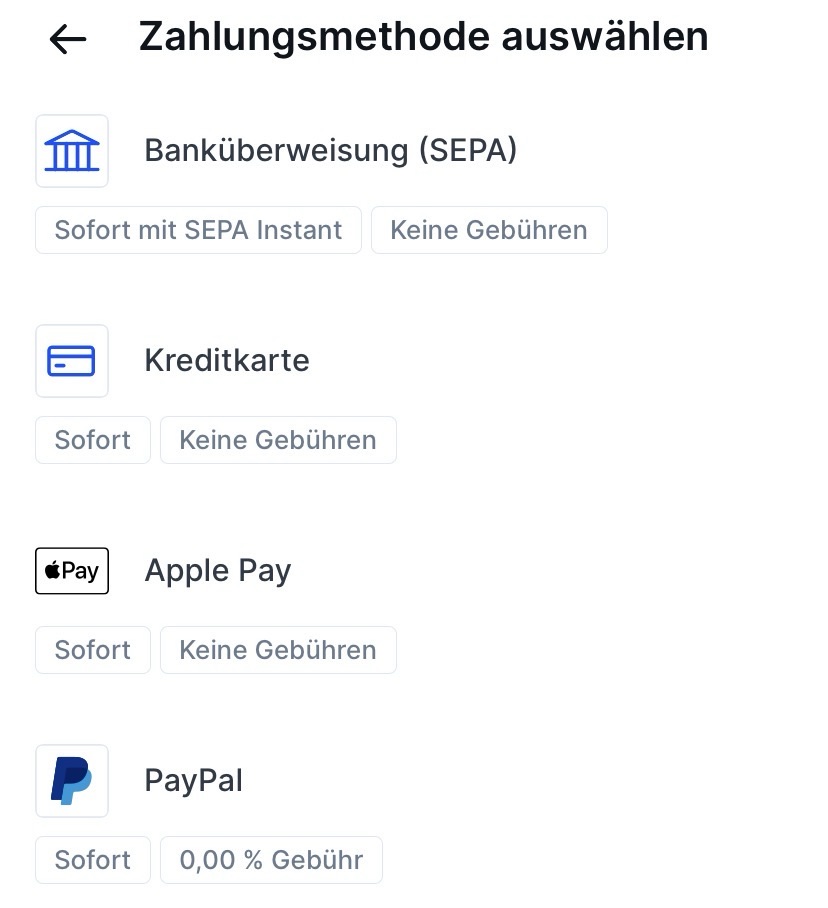The width and height of the screenshot is (828, 908).
Task: Click Keine Gebühren badge below Kreditkarte
Action: pyautogui.click(x=278, y=439)
